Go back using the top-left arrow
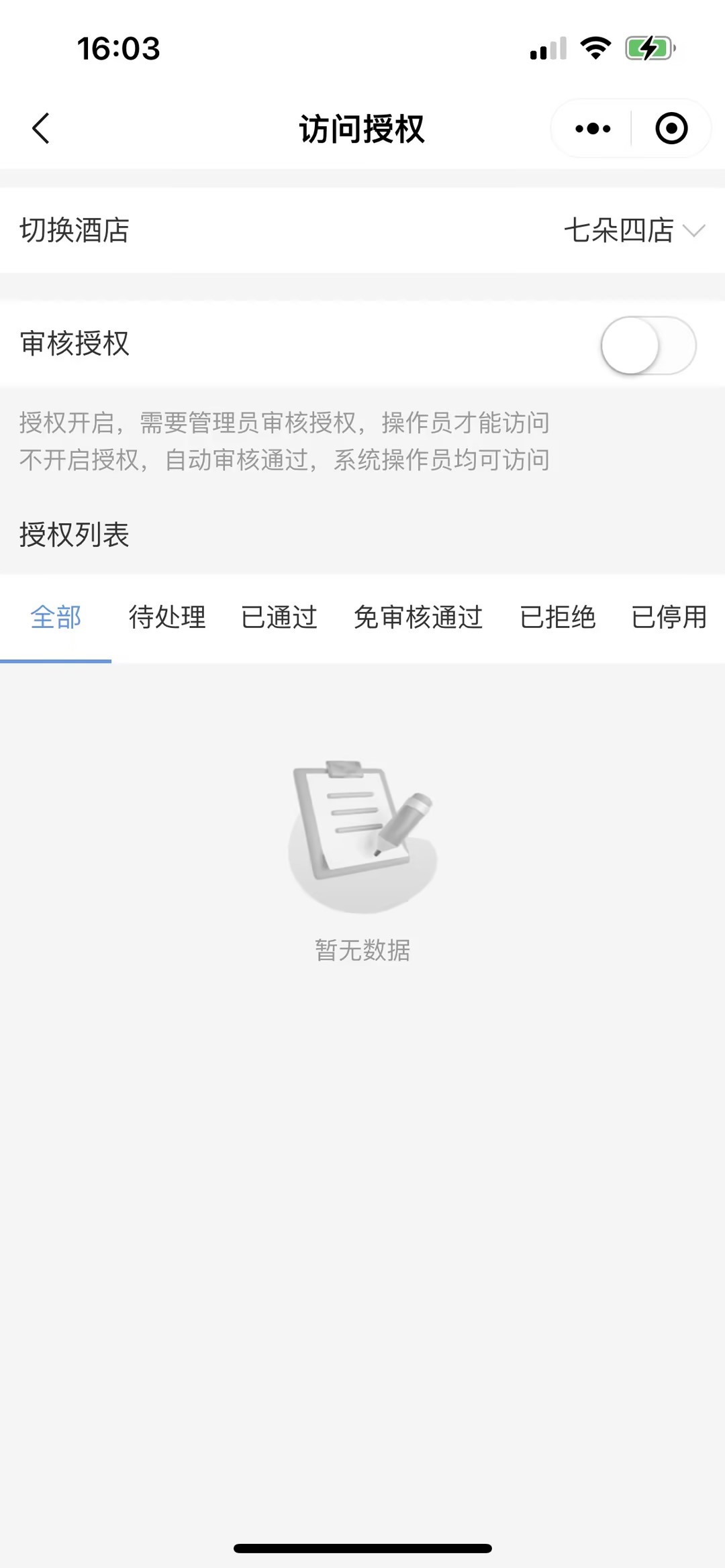This screenshot has width=725, height=1568. [41, 128]
